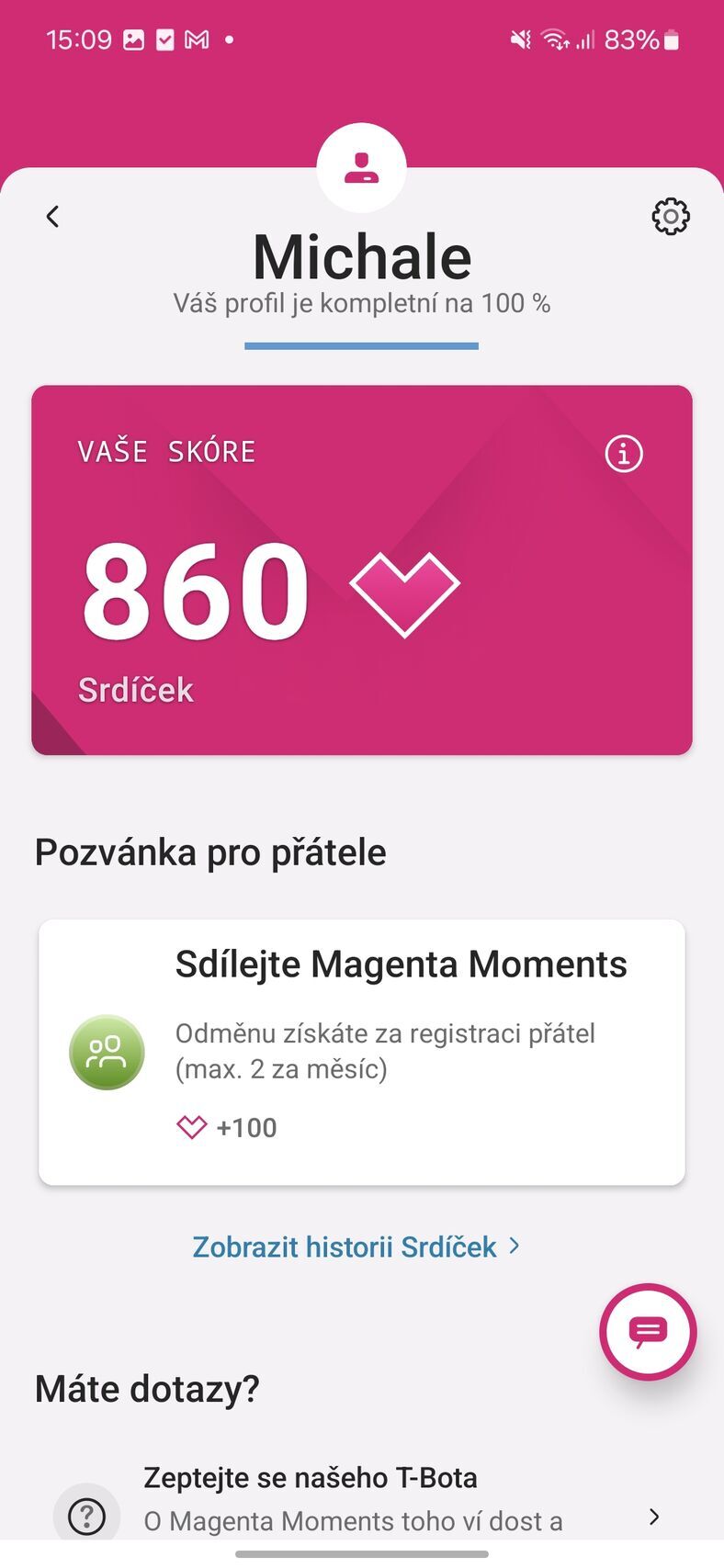Viewport: 724px width, 1568px height.
Task: Open the chevron next to Zobrazit historii Srdíček
Action: click(514, 1247)
